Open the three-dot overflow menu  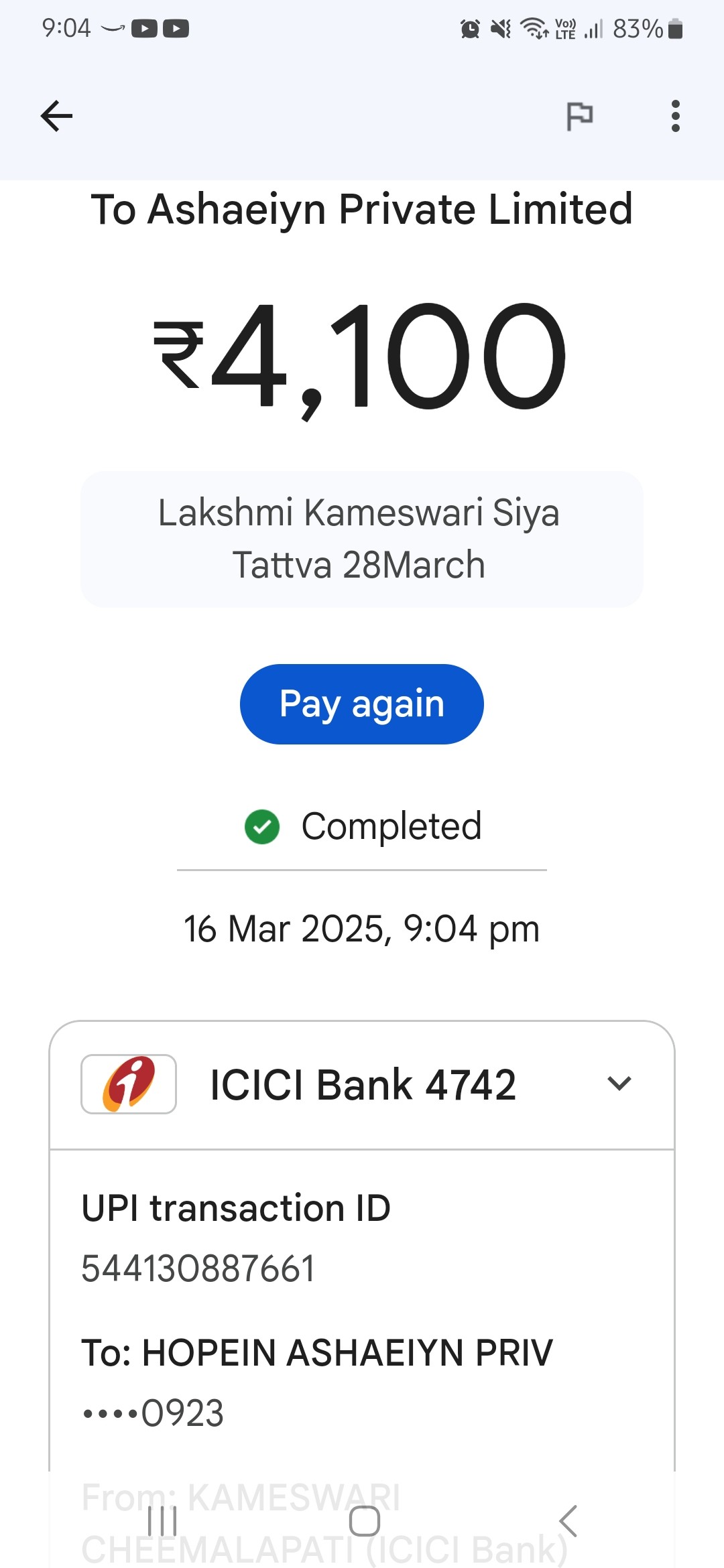pos(675,116)
